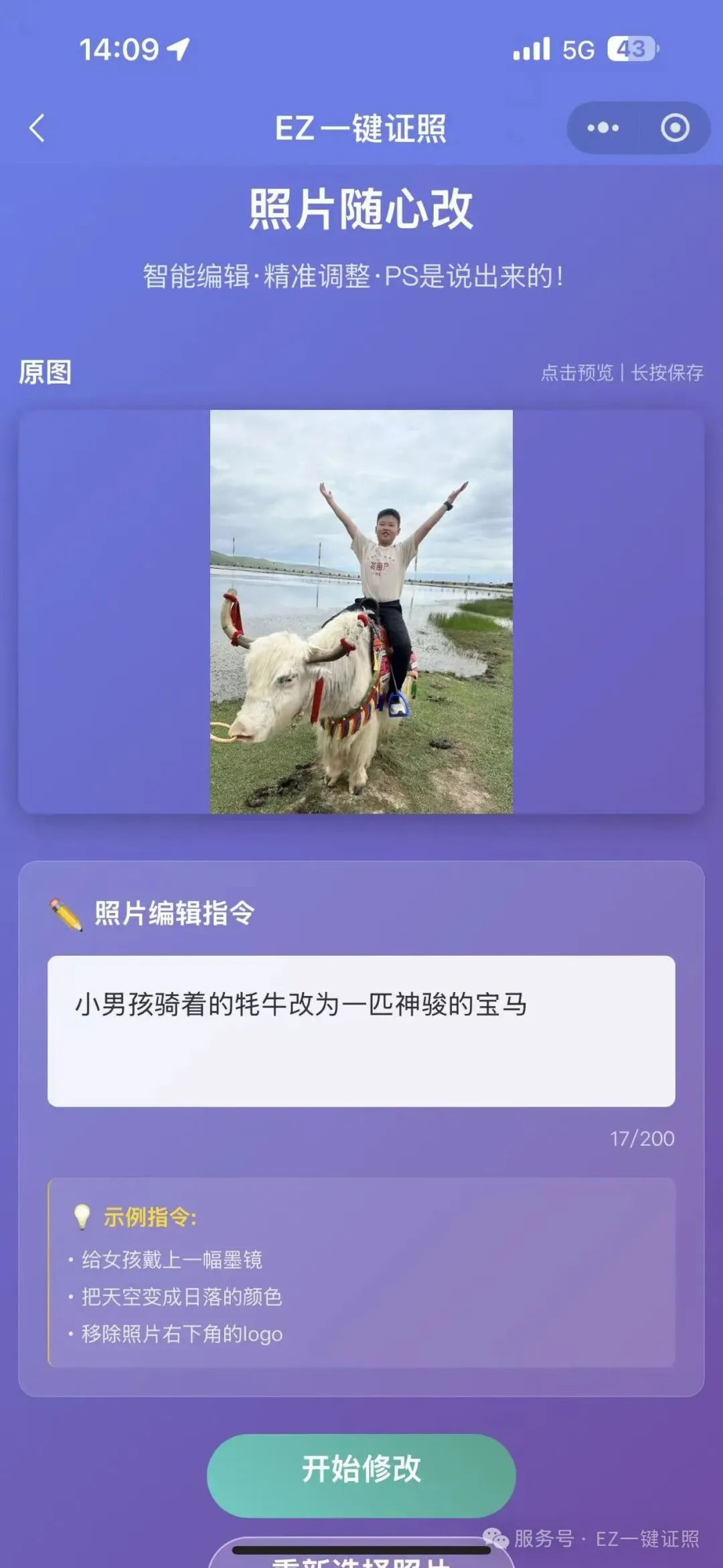Viewport: 723px width, 1568px height.
Task: Preview the original photo of the boy
Action: 361,612
